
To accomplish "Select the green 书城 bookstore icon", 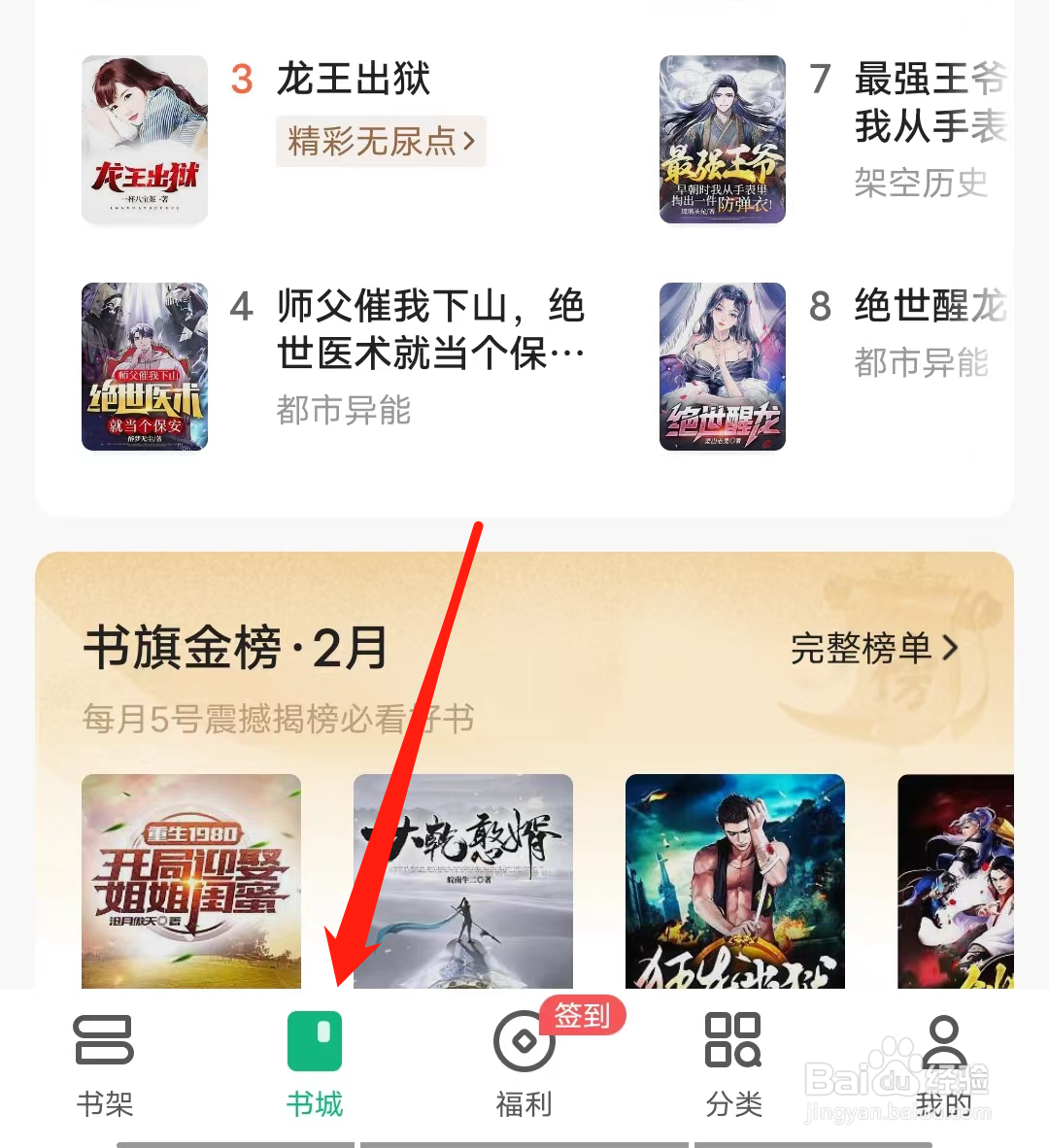I will [314, 1041].
